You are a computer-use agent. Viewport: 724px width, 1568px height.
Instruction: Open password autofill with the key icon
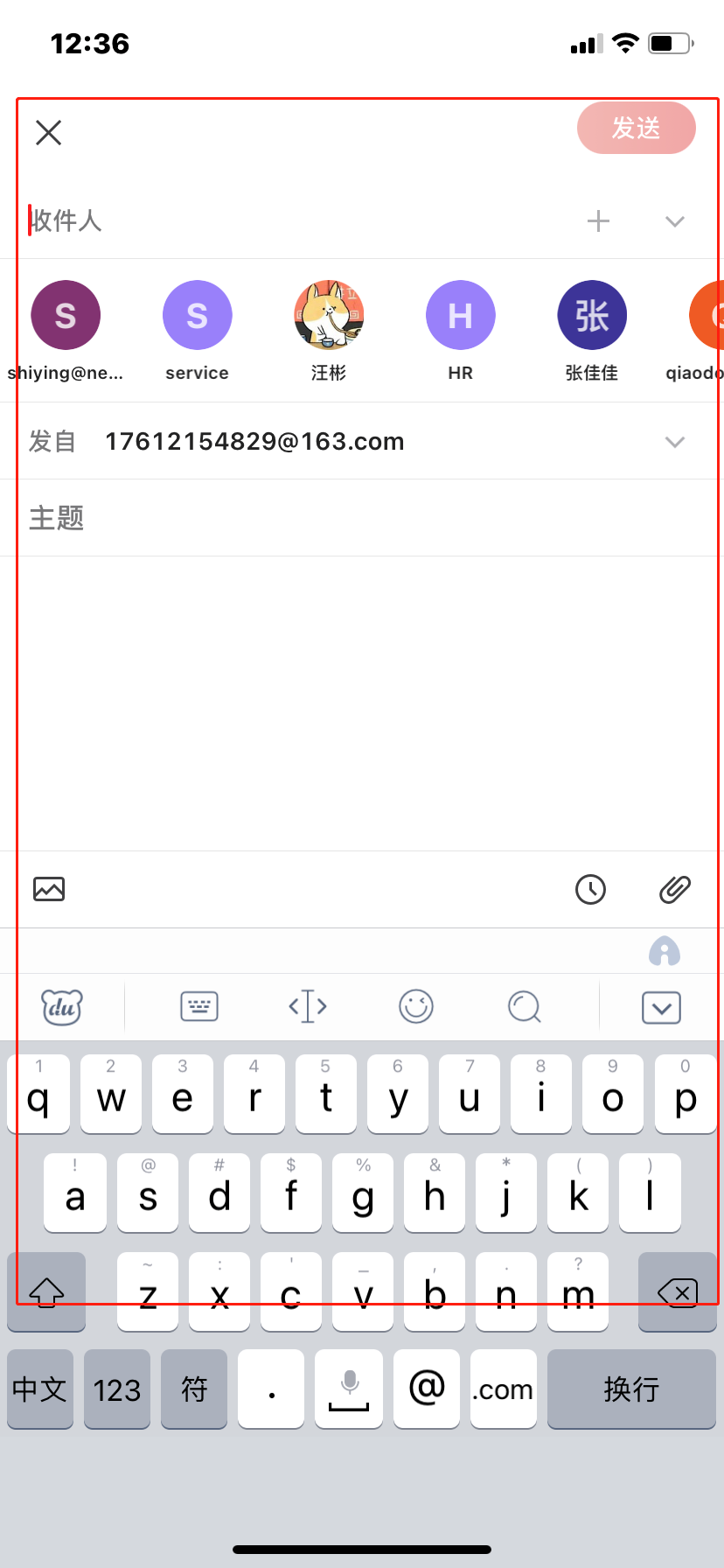tap(665, 951)
